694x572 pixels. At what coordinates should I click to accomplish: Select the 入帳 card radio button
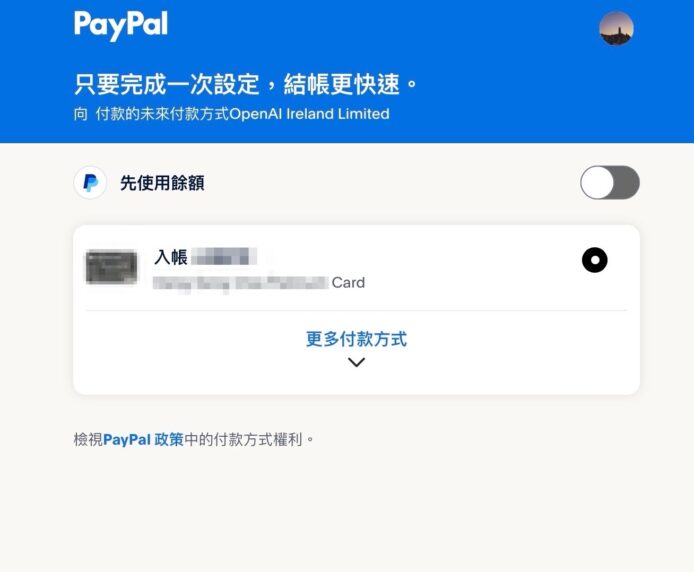(x=594, y=261)
